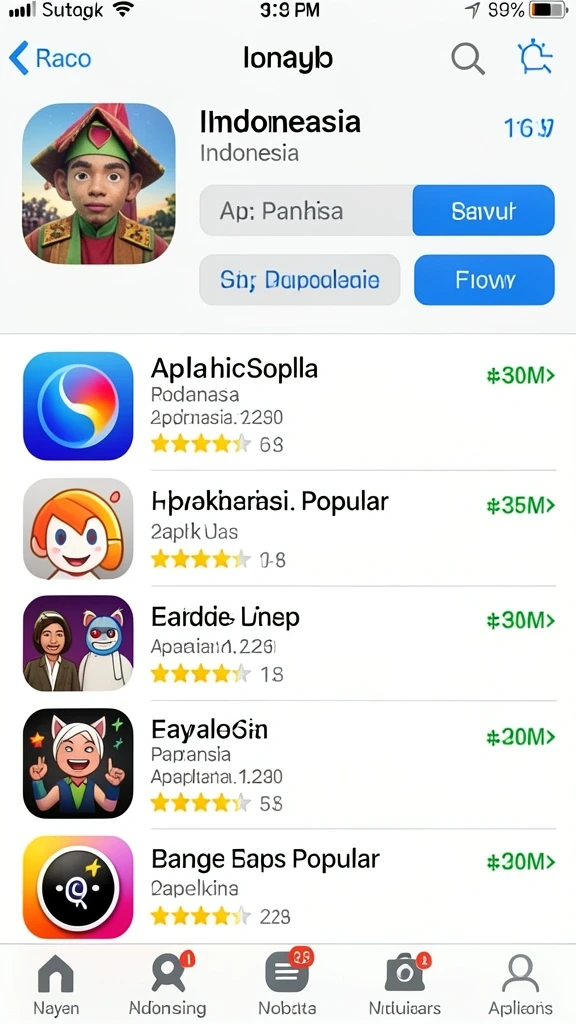Viewport: 576px width, 1024px height.
Task: Open the EayaloGin app row
Action: coord(289,762)
